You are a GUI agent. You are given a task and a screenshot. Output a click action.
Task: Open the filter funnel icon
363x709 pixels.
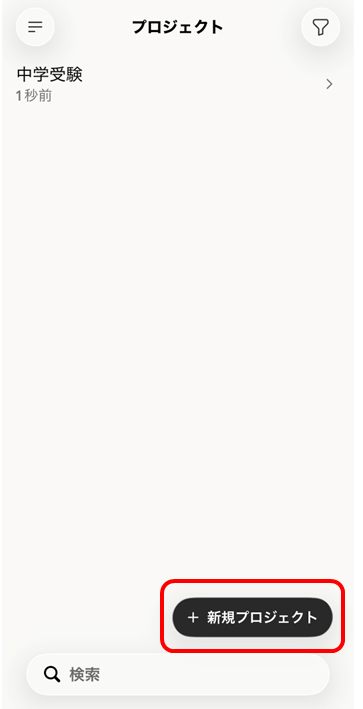(x=321, y=27)
